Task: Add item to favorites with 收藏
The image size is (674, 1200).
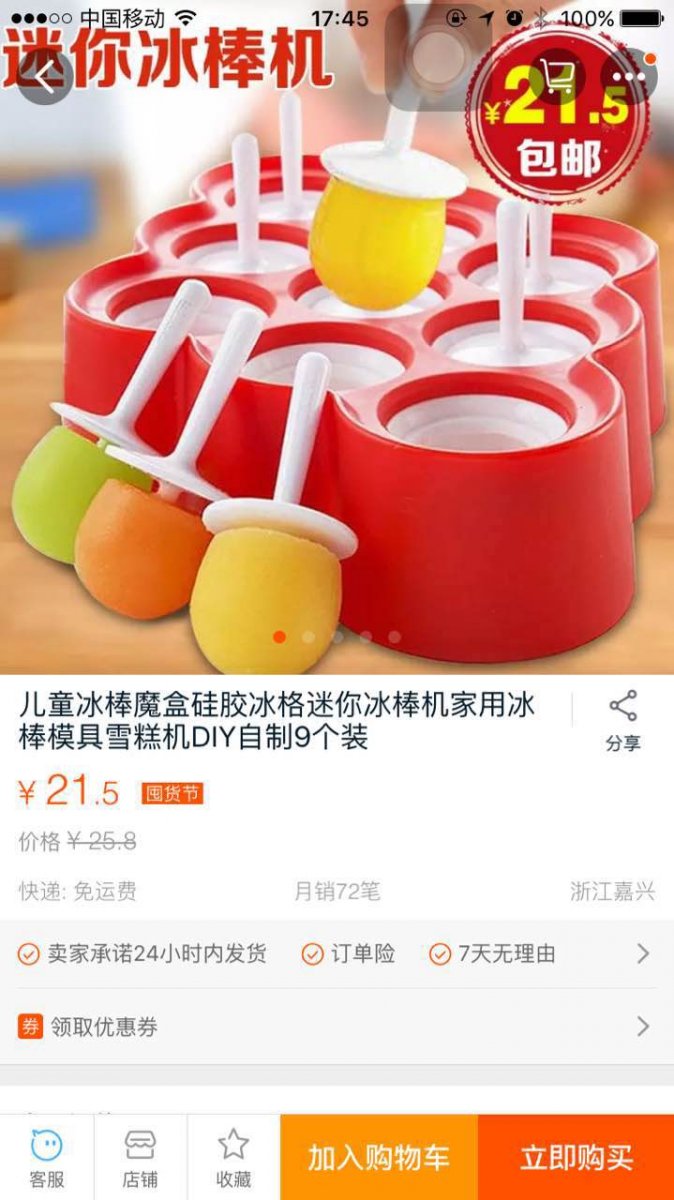Action: click(233, 1157)
